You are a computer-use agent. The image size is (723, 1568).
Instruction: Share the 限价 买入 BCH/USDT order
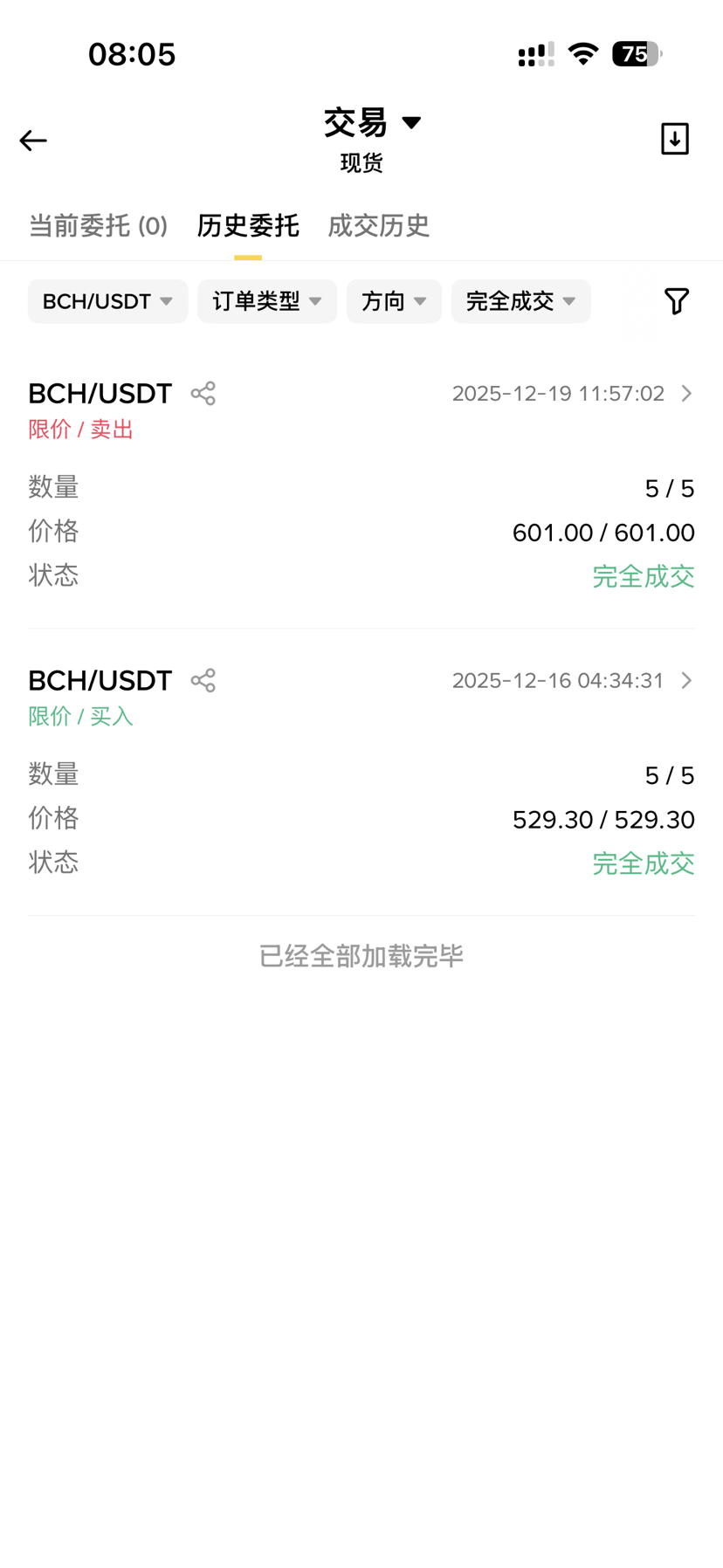coord(203,680)
